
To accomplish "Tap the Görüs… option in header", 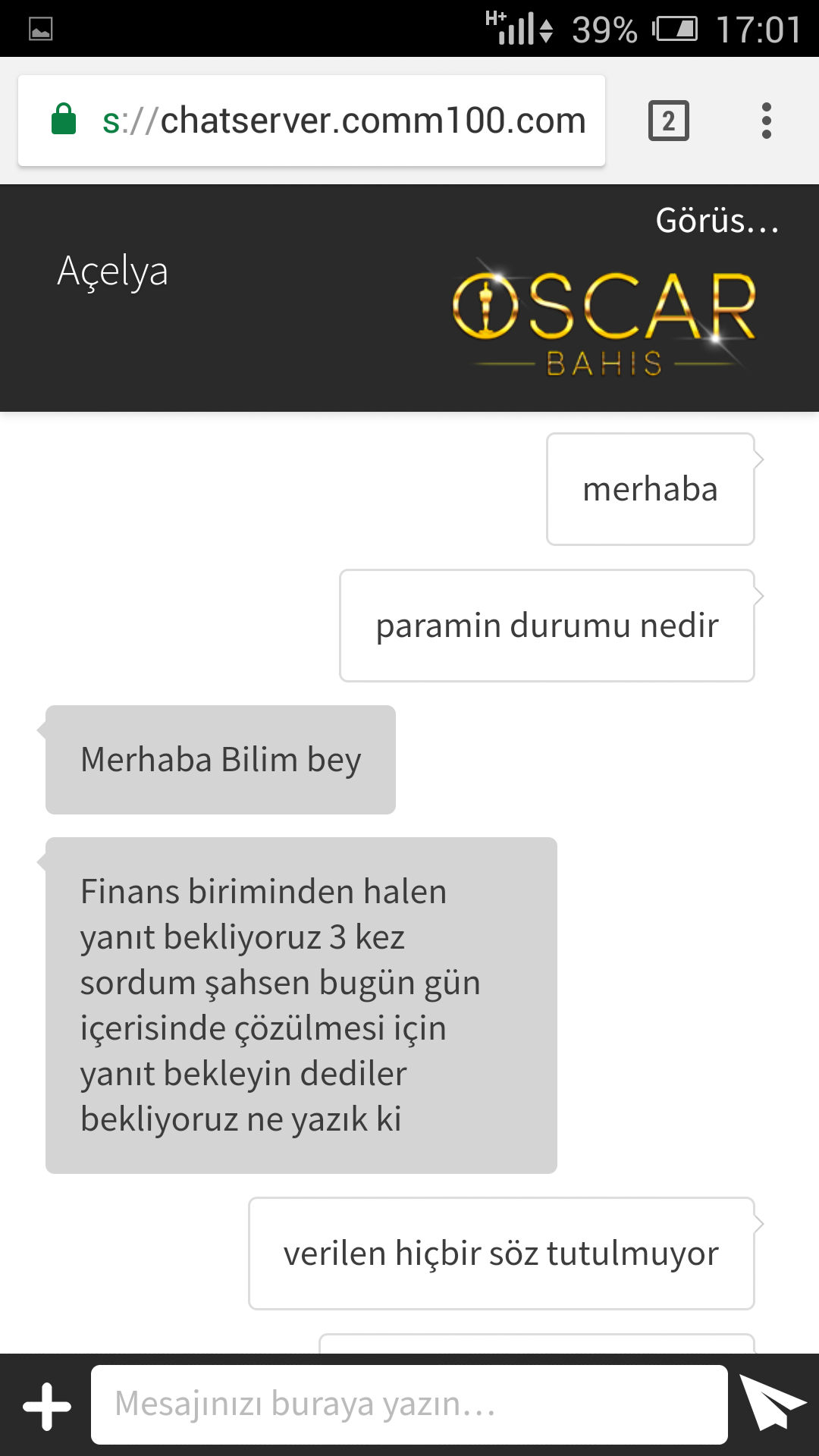I will (717, 221).
